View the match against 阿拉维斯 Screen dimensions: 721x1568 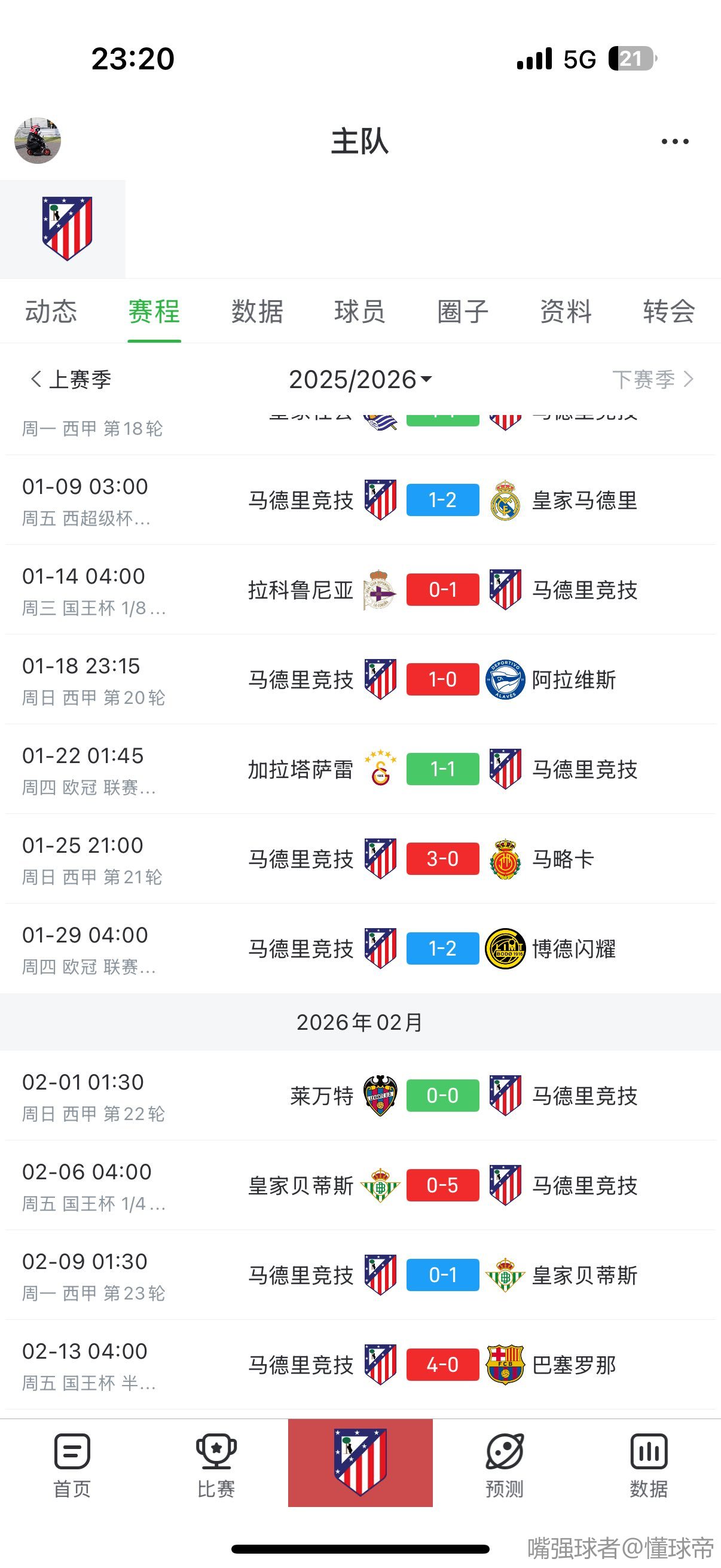click(442, 679)
